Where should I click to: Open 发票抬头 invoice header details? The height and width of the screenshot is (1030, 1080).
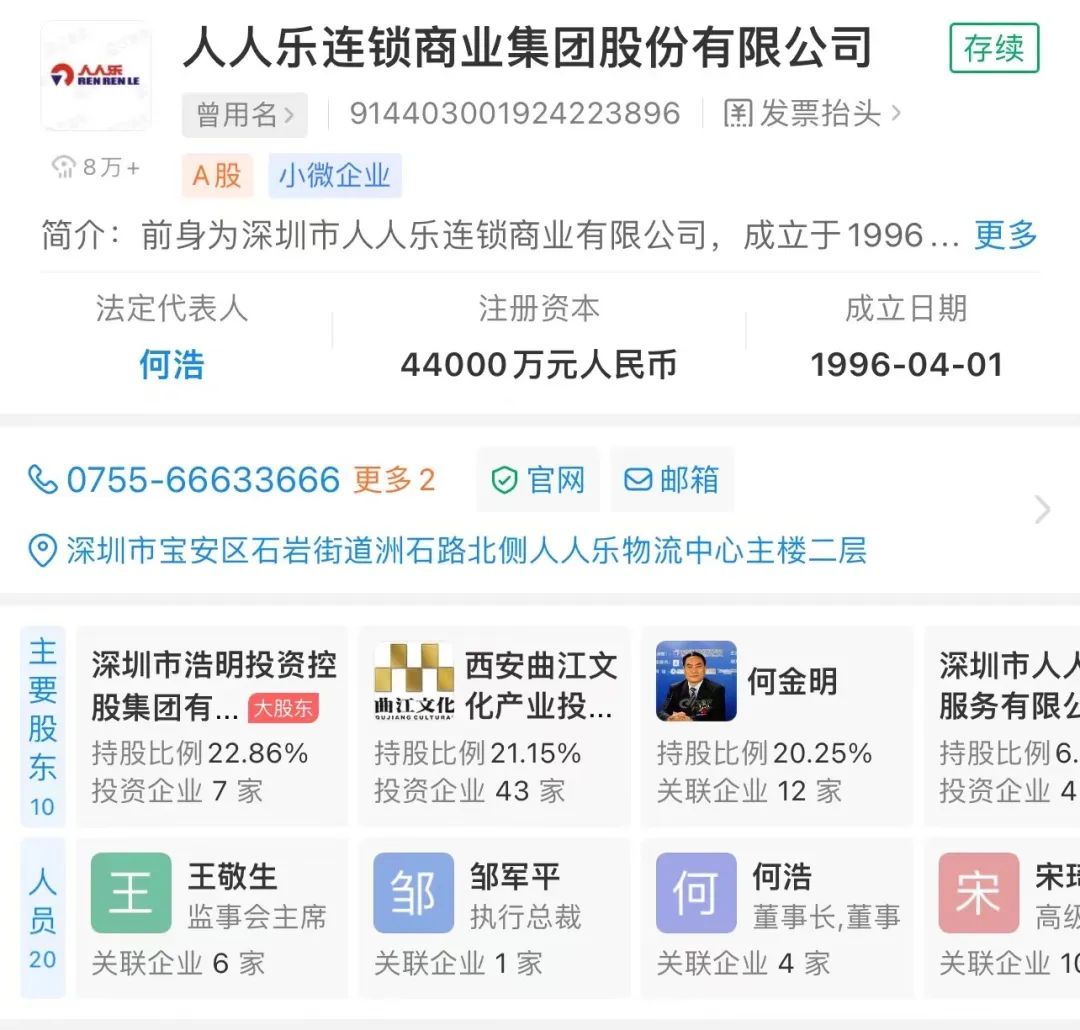click(x=812, y=114)
